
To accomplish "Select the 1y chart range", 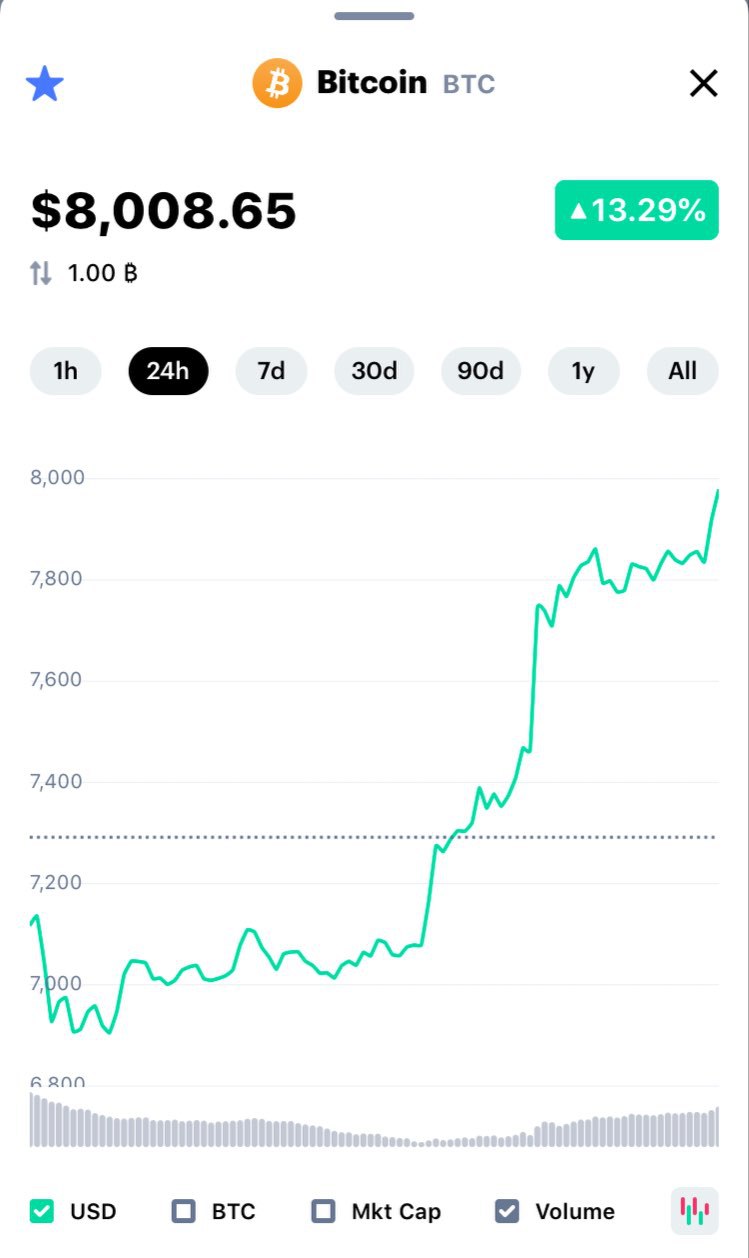I will click(x=583, y=371).
